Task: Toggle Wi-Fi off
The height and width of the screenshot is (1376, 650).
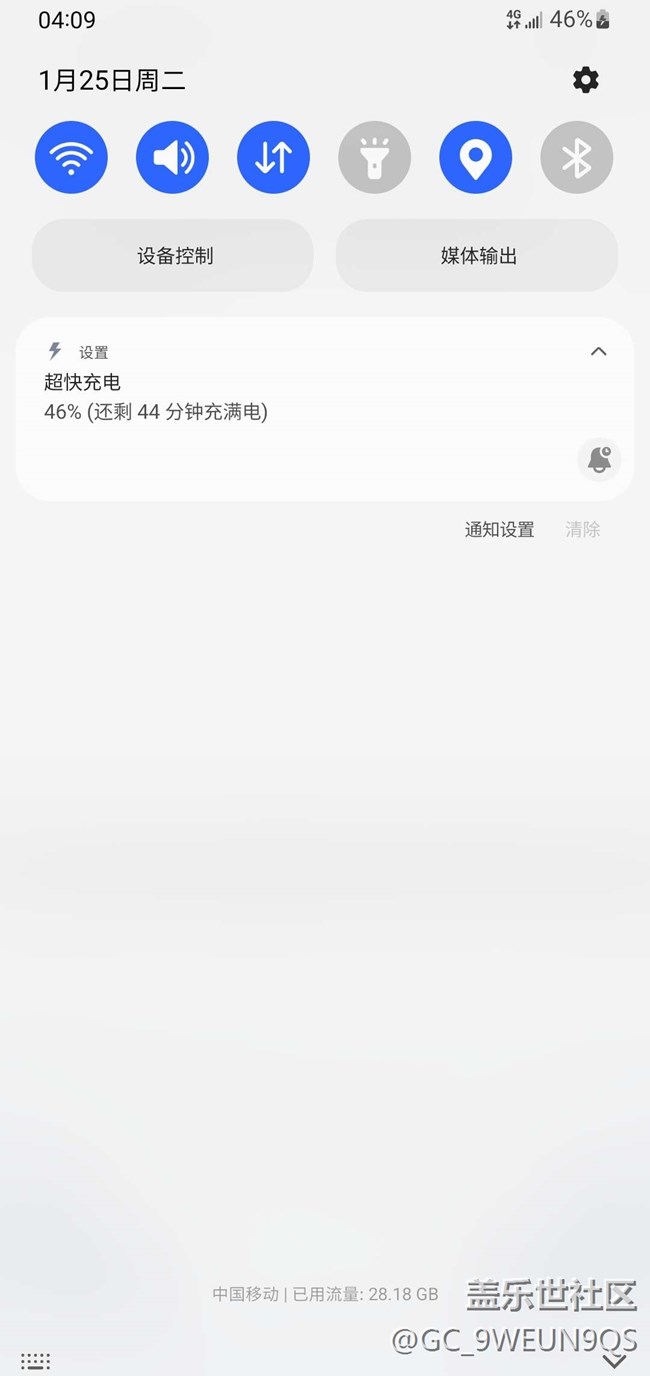Action: [x=71, y=157]
